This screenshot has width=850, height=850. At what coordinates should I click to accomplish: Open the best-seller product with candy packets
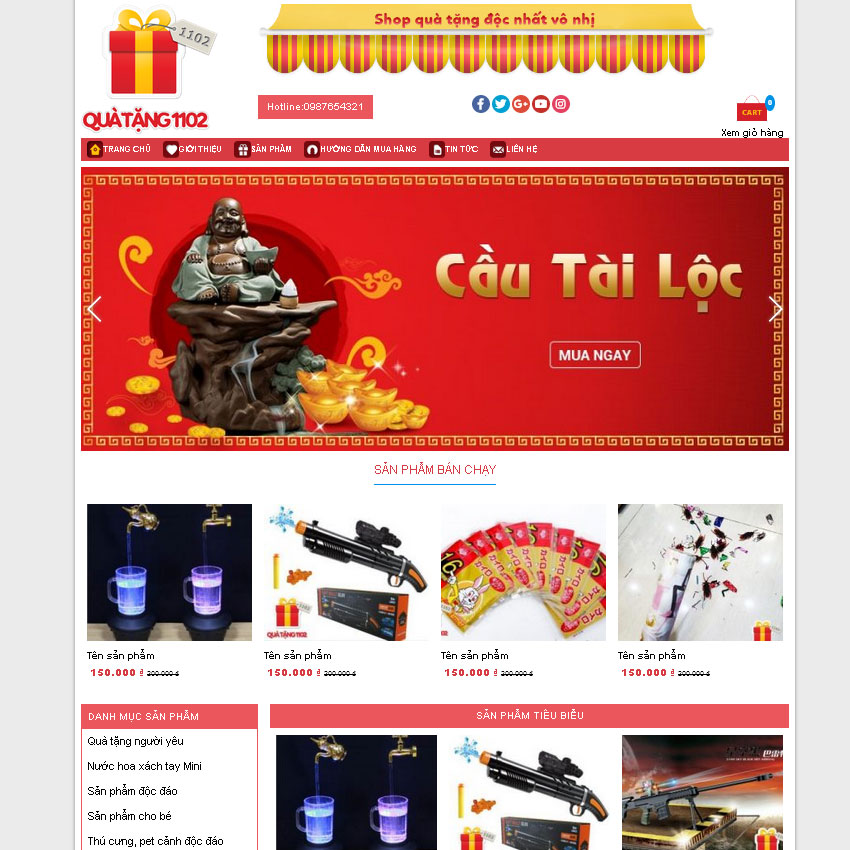point(523,572)
